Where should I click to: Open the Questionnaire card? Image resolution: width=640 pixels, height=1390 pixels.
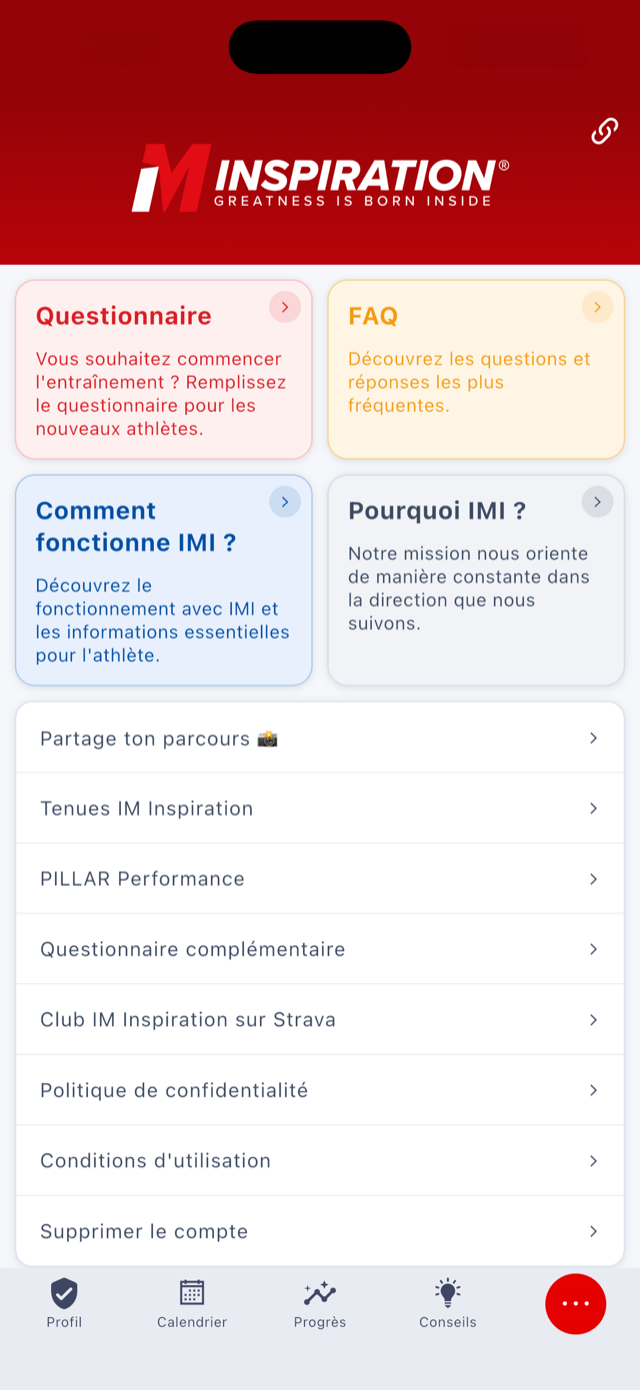(x=164, y=369)
